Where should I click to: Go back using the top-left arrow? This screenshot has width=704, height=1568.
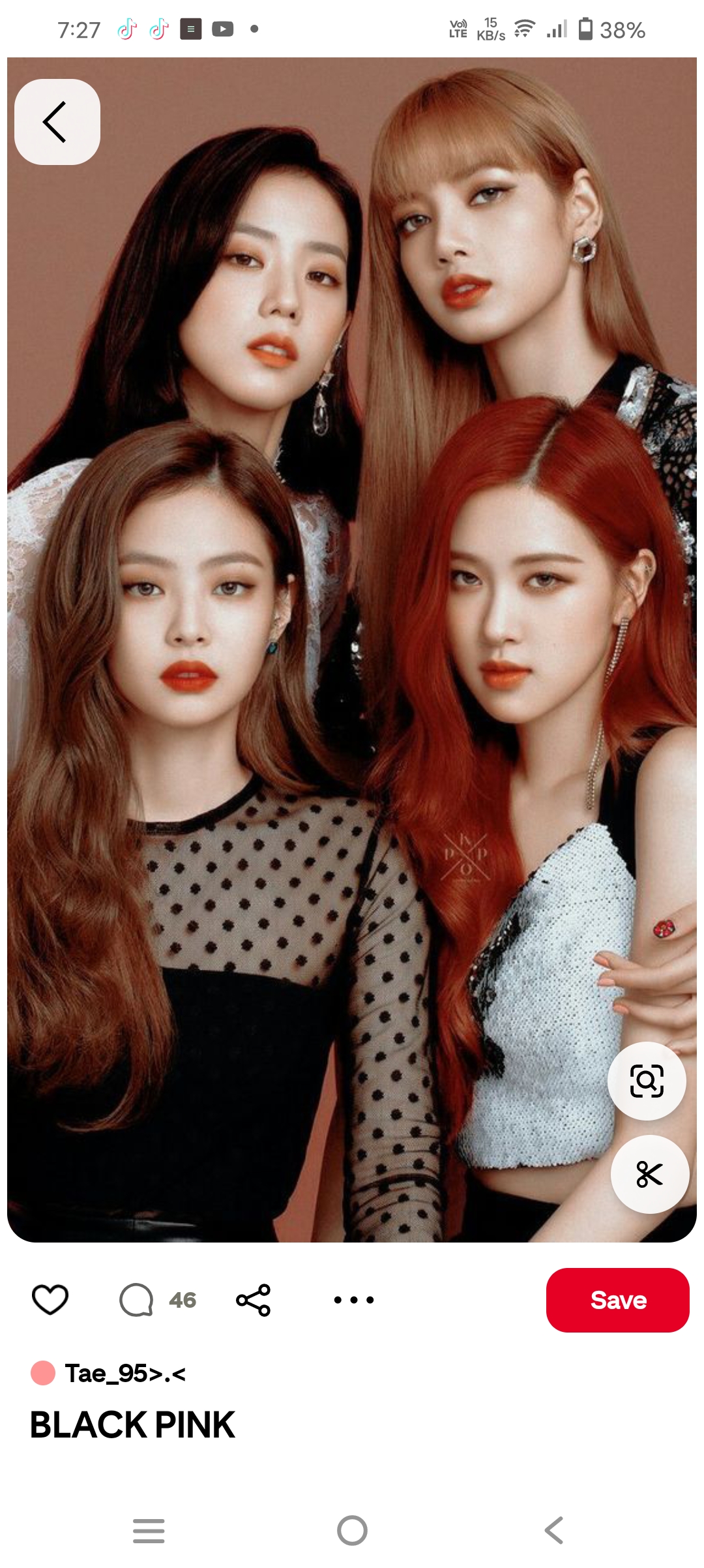(x=57, y=122)
